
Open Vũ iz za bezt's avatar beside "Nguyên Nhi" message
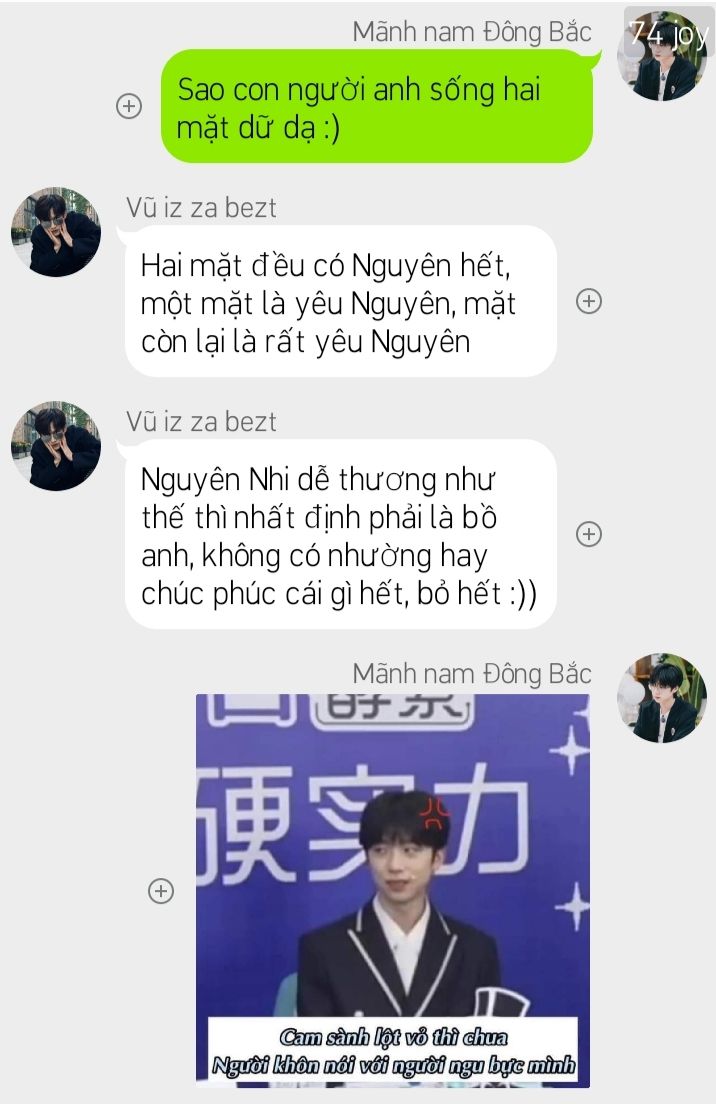[x=56, y=446]
